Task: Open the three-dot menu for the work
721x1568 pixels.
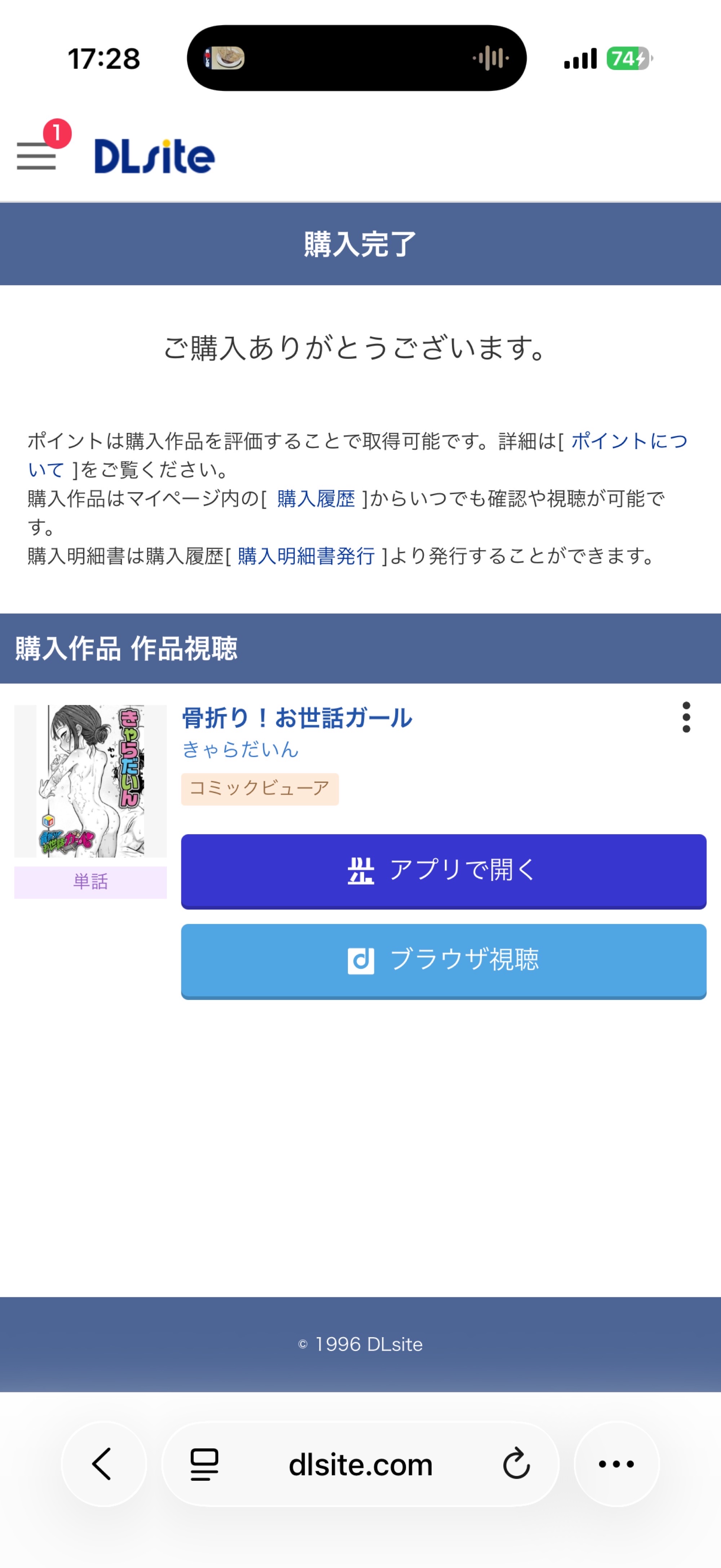Action: coord(686,717)
